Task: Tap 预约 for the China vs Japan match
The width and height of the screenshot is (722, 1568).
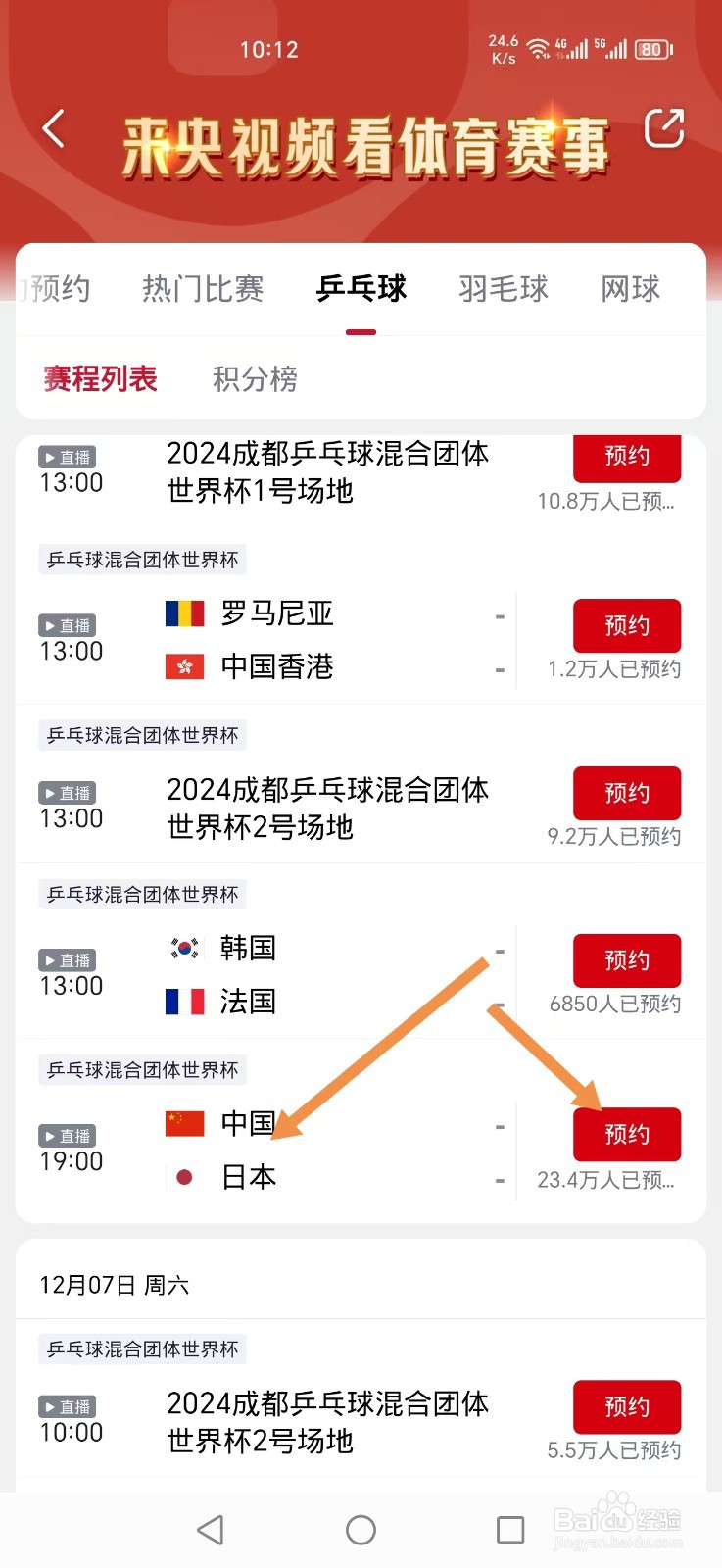Action: (627, 1134)
